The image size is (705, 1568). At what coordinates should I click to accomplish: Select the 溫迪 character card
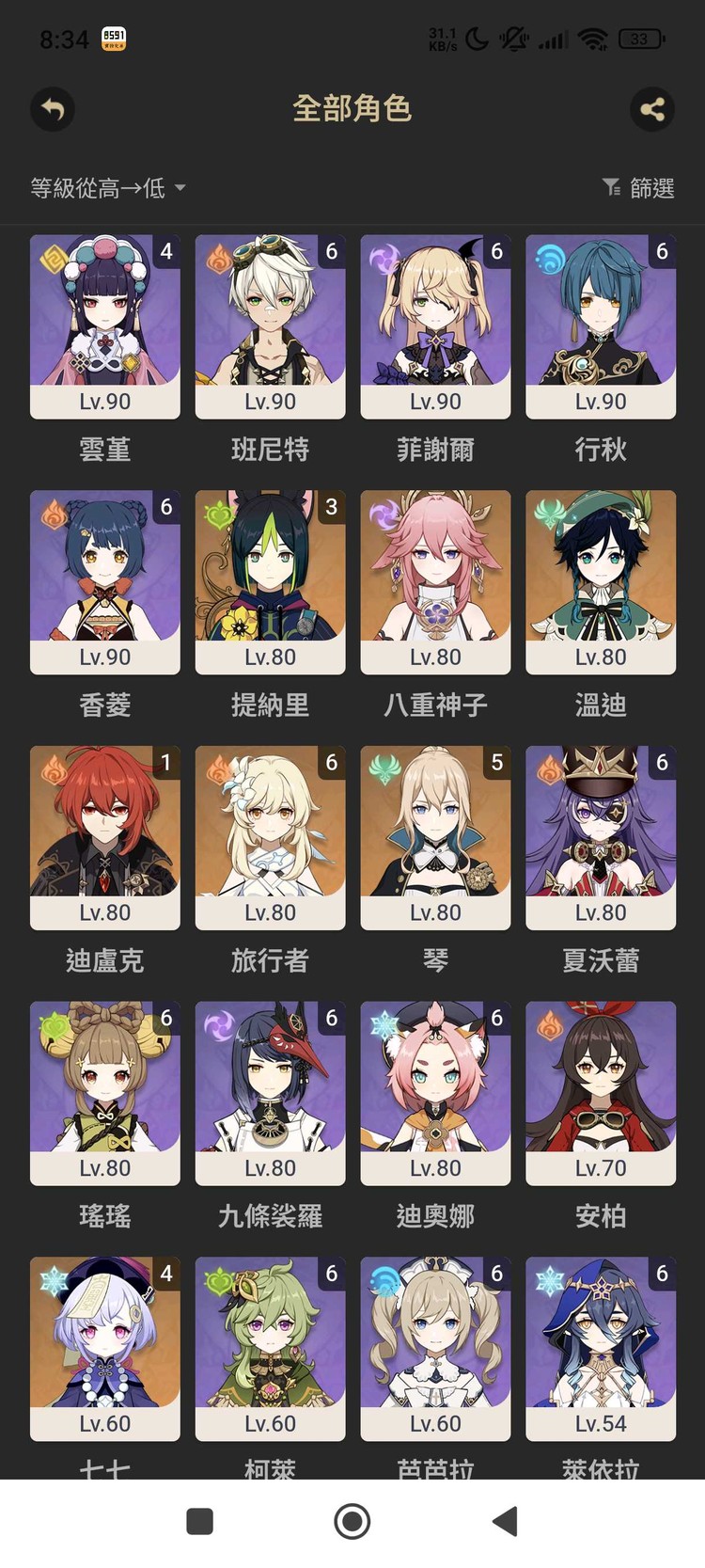[x=601, y=581]
